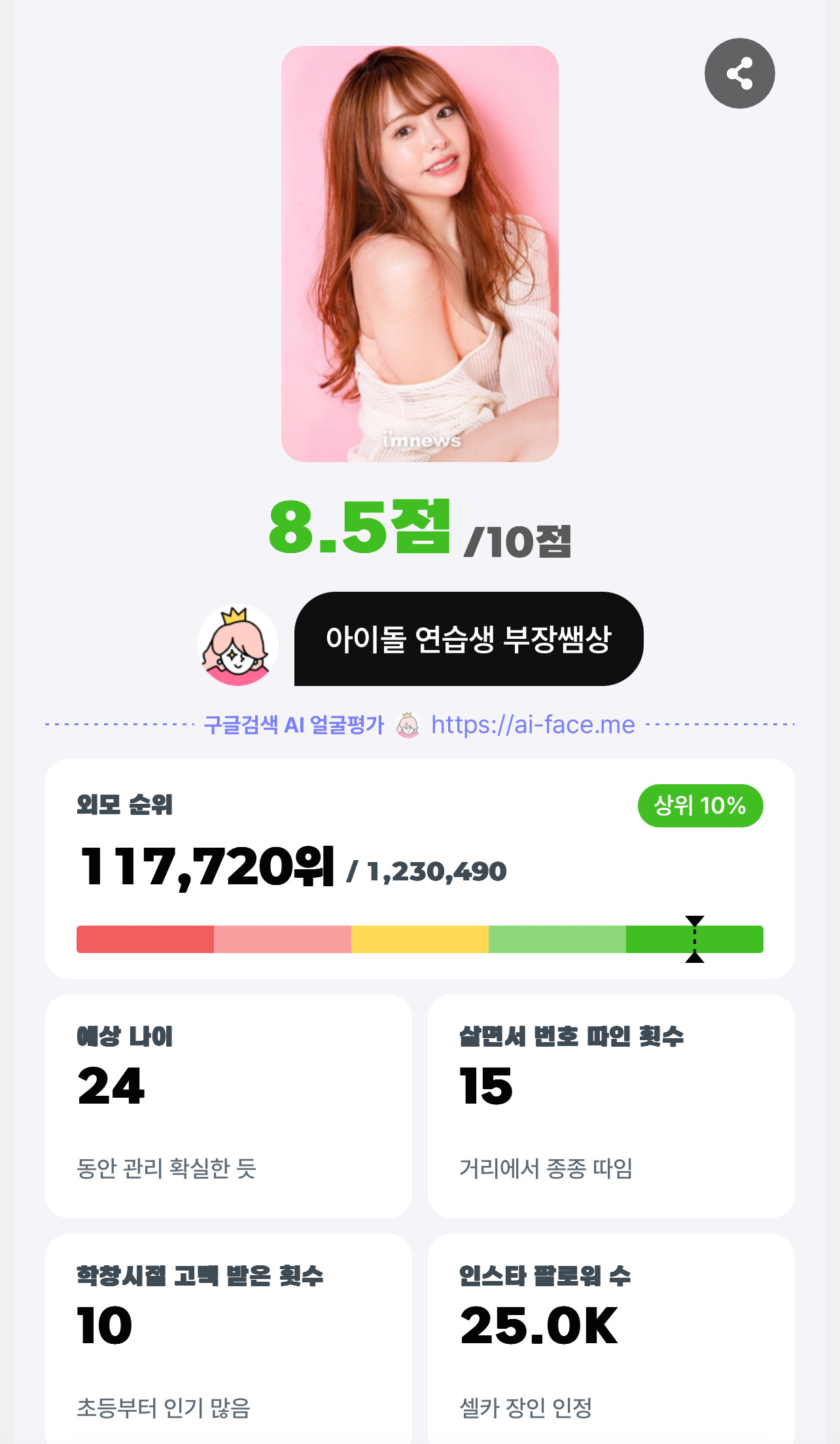Open the https://ai-face.me link
This screenshot has height=1444, width=840.
tap(532, 724)
